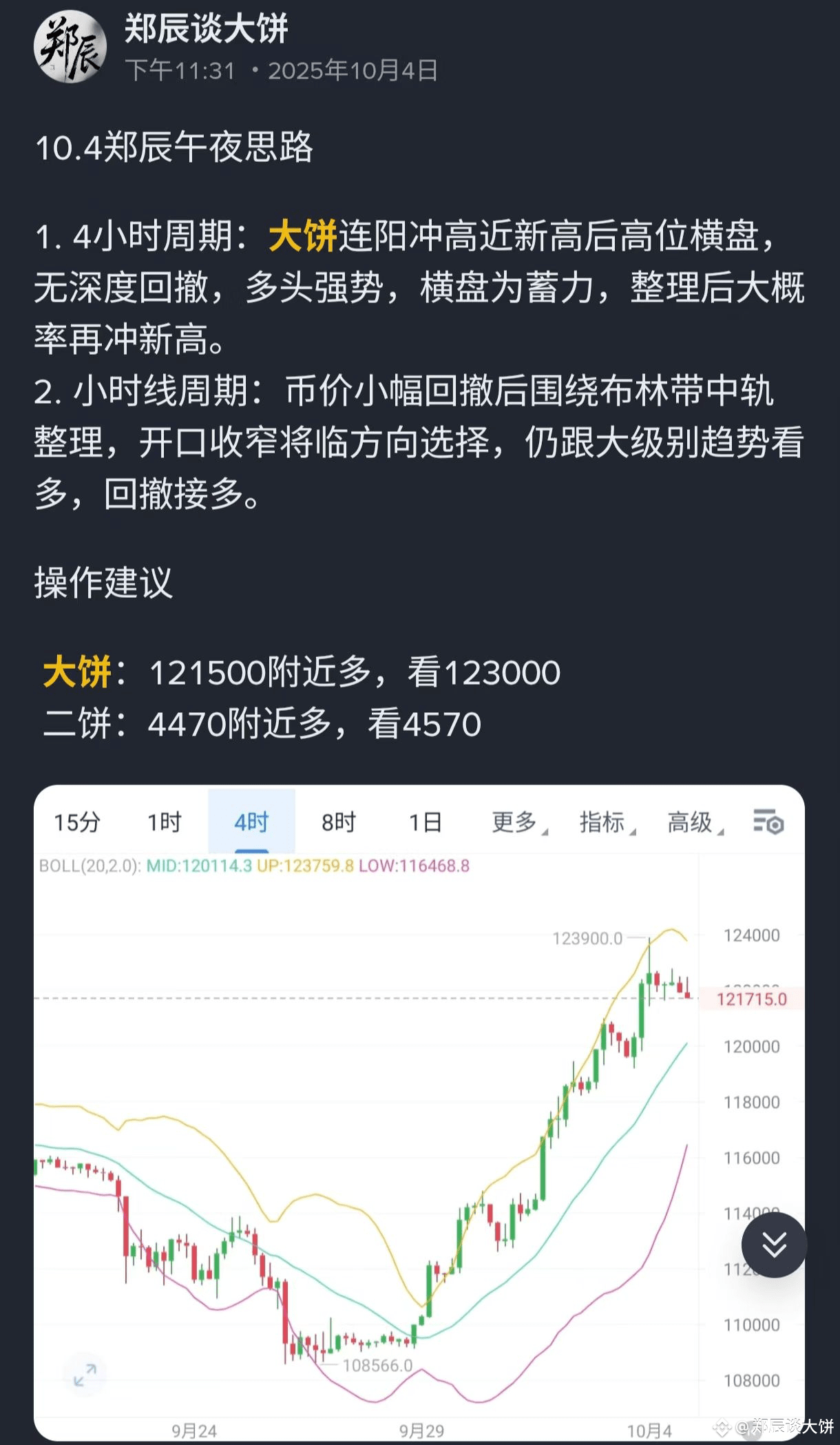Switch to the 8时 timeframe tab
This screenshot has width=840, height=1445.
[337, 822]
